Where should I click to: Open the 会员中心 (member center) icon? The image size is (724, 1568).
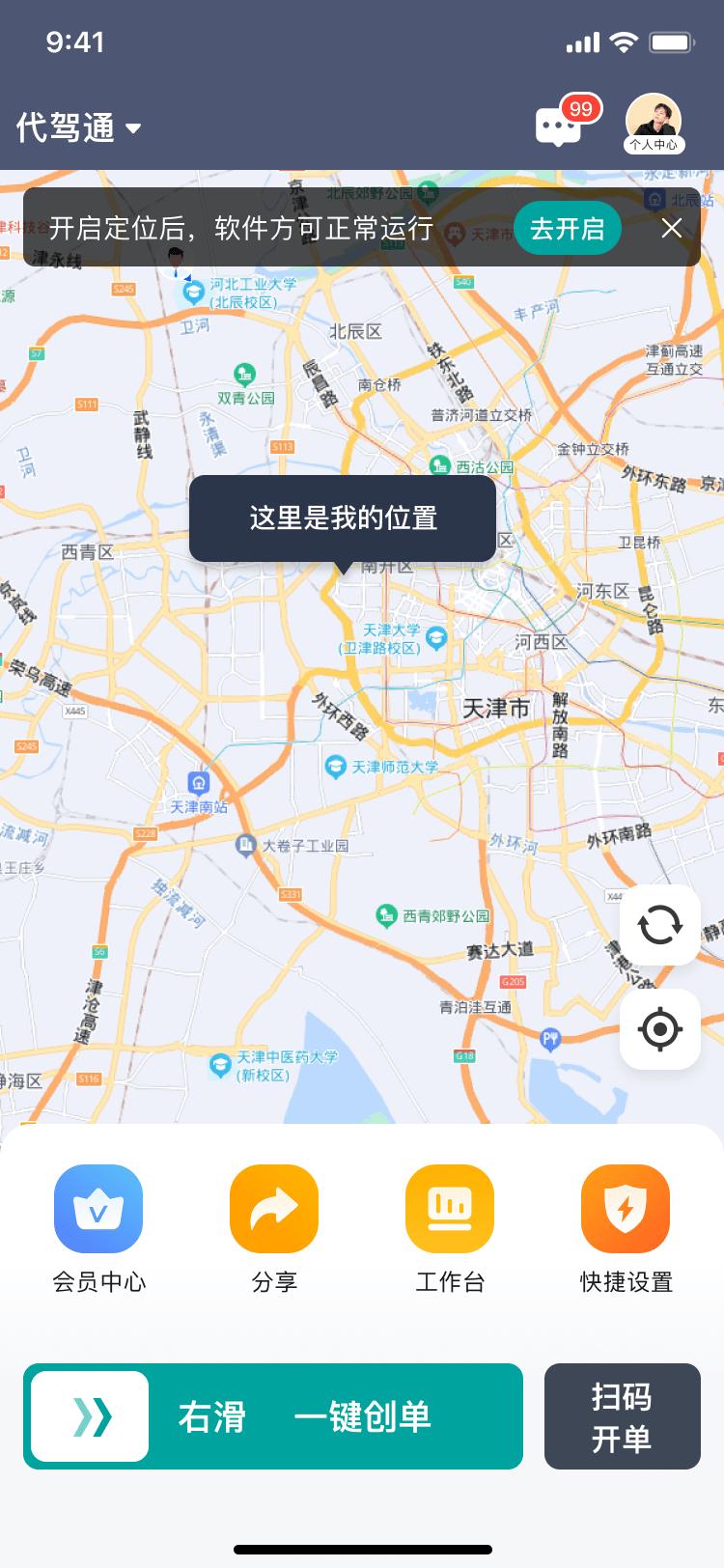point(97,1208)
